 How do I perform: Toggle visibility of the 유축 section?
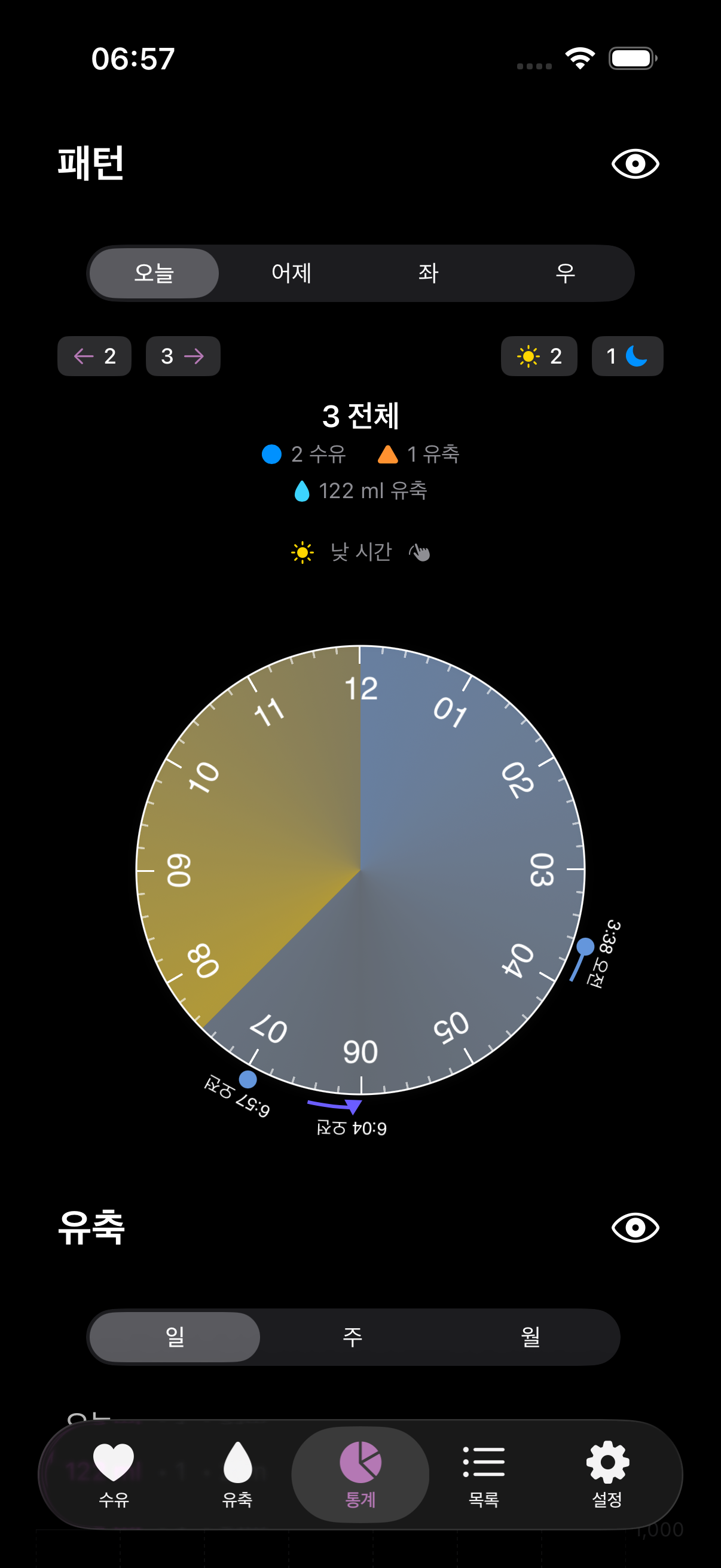click(x=634, y=1228)
